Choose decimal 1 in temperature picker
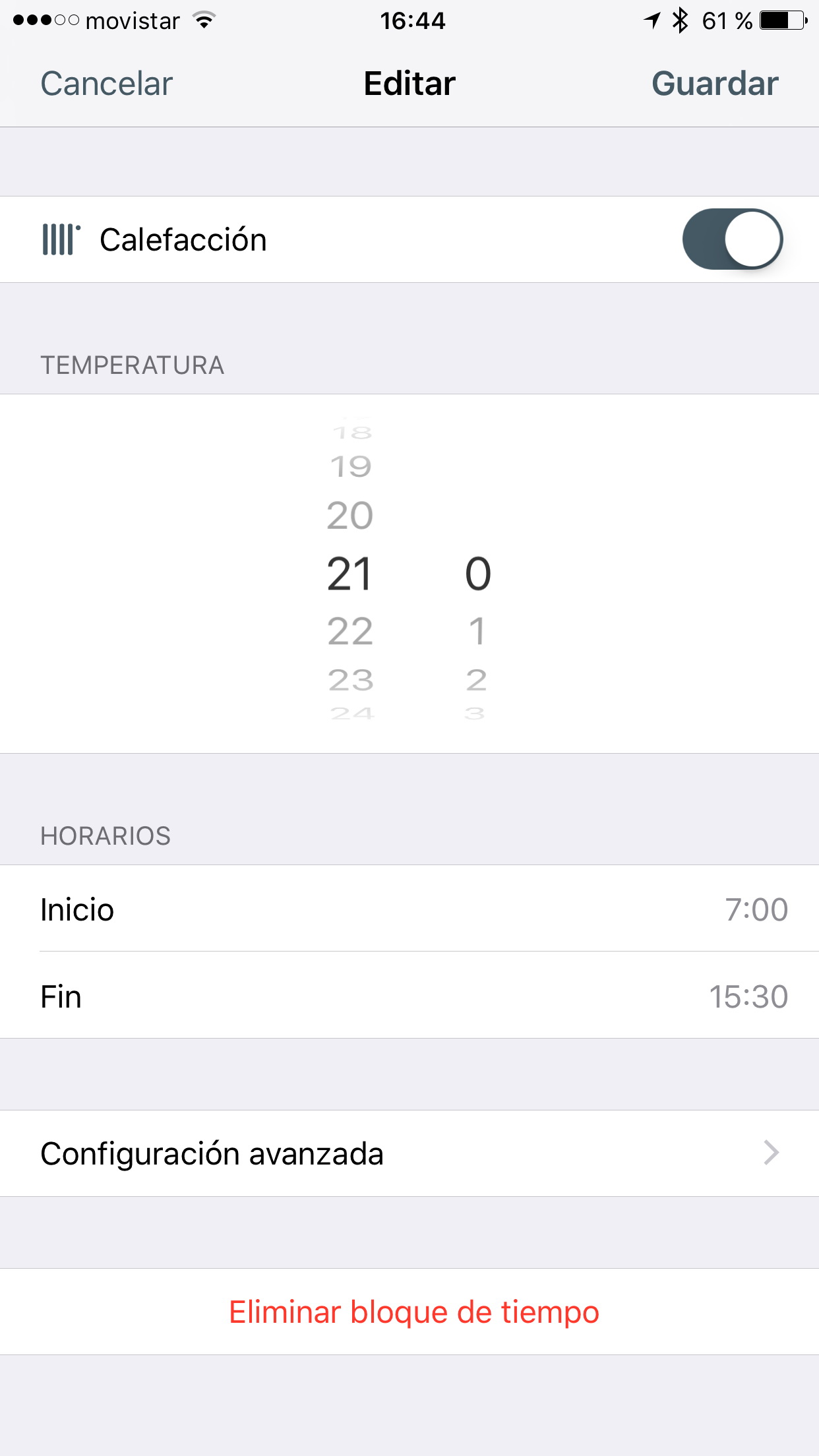The image size is (819, 1456). (x=477, y=631)
